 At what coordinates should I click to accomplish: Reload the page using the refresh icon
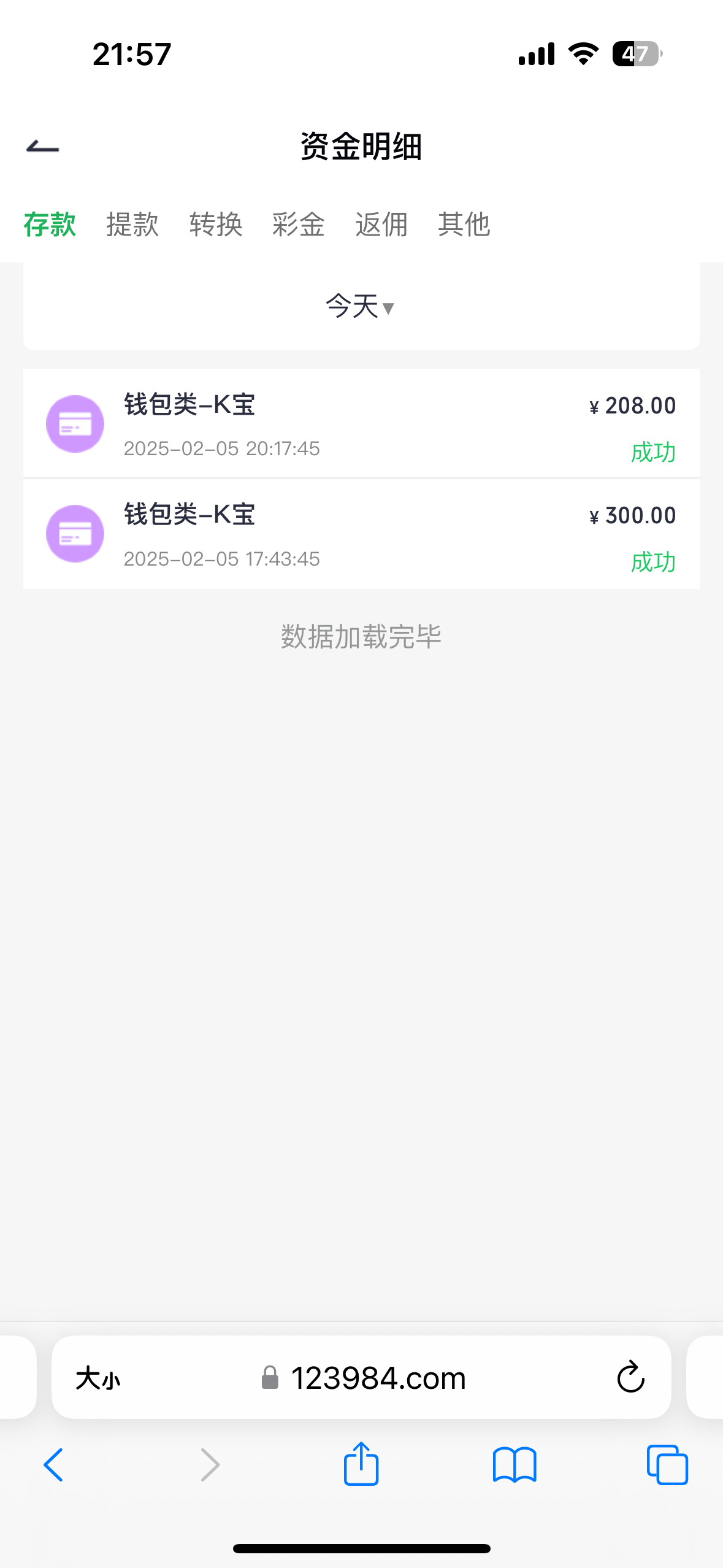pos(630,1377)
